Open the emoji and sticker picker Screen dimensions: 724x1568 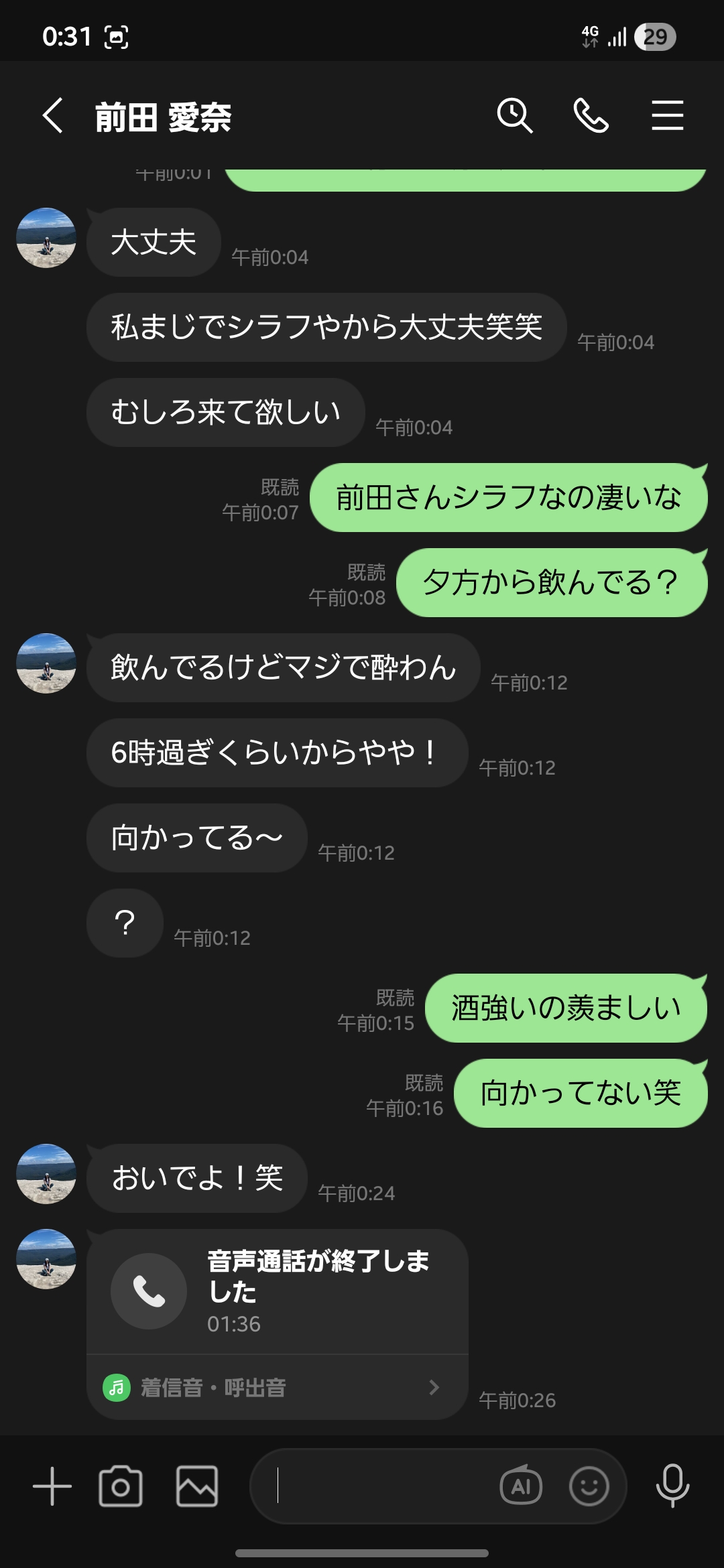click(589, 1486)
